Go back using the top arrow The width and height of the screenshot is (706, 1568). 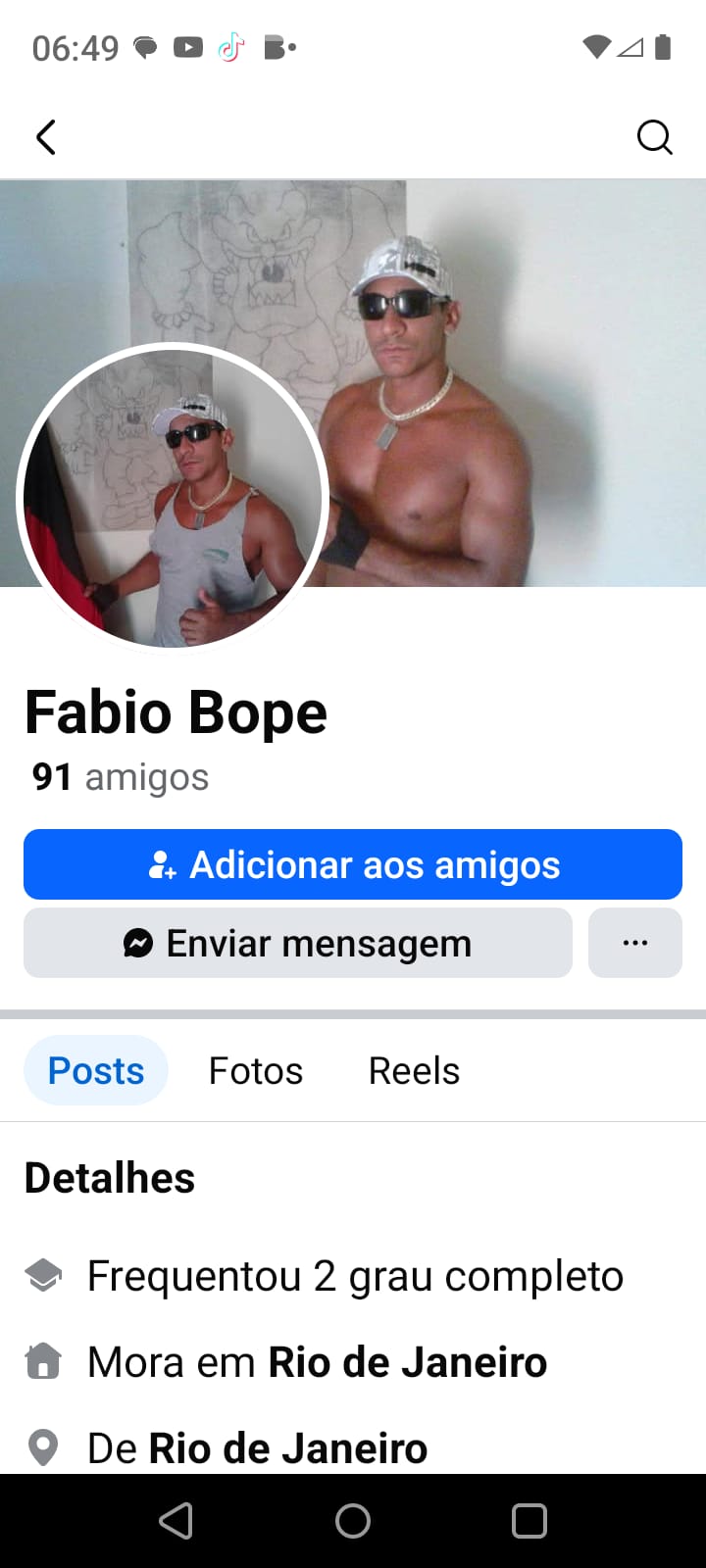point(46,137)
